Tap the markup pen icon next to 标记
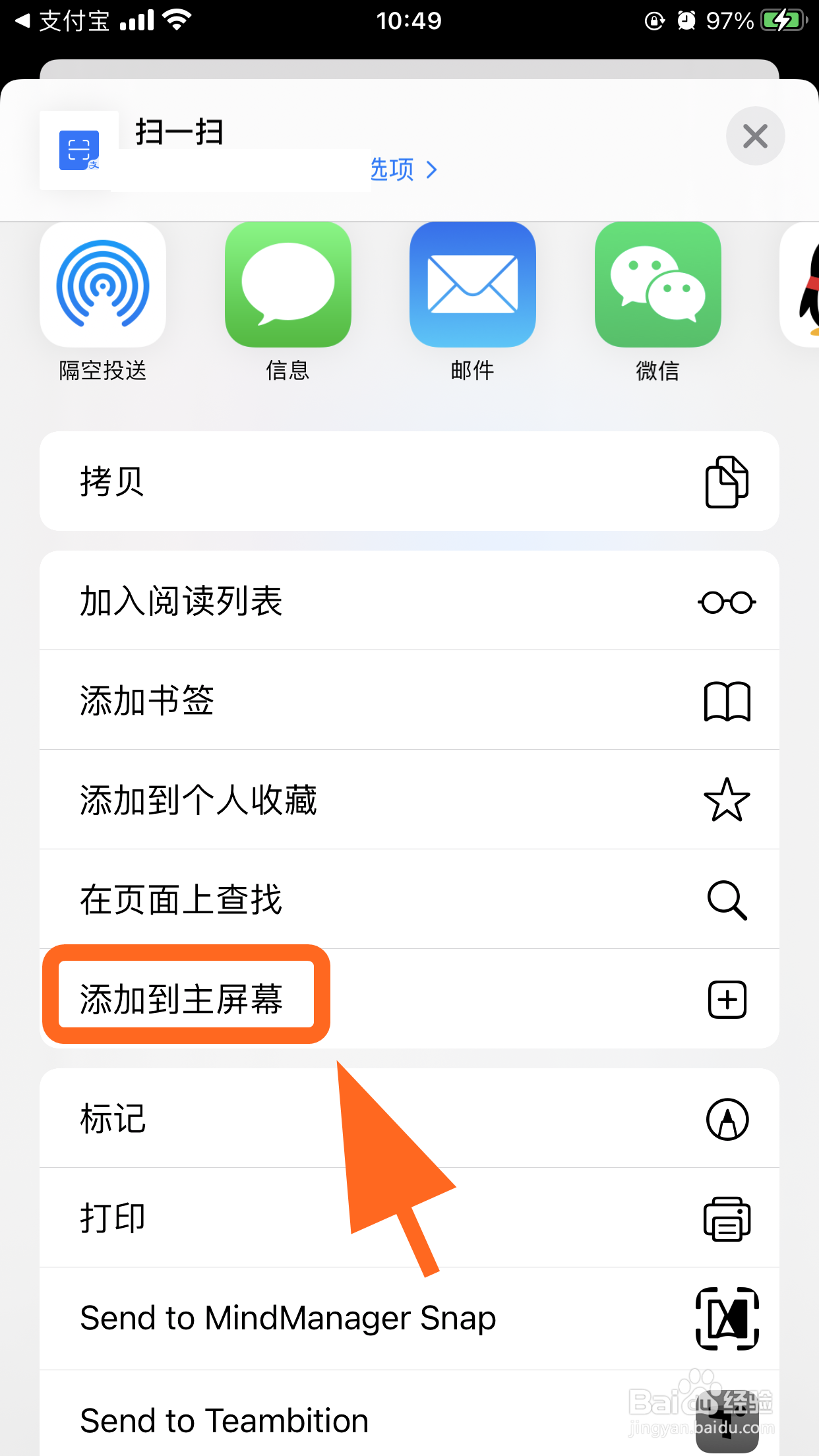The width and height of the screenshot is (819, 1456). pyautogui.click(x=727, y=1119)
